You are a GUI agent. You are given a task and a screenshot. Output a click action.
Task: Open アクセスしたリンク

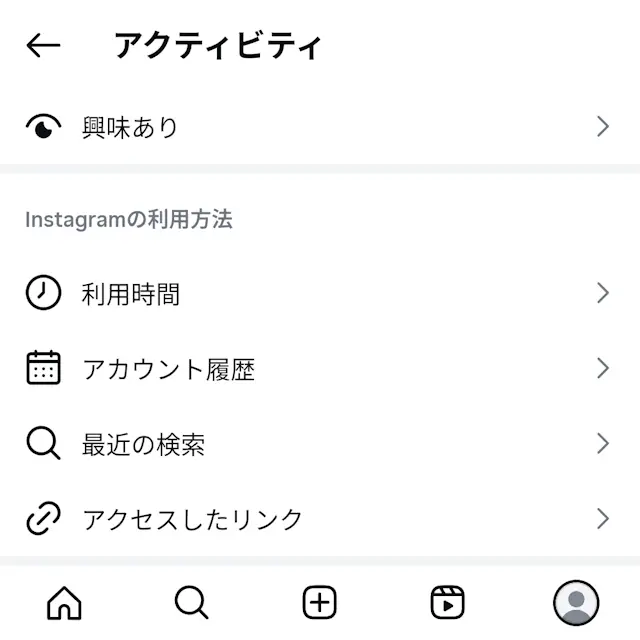(320, 519)
